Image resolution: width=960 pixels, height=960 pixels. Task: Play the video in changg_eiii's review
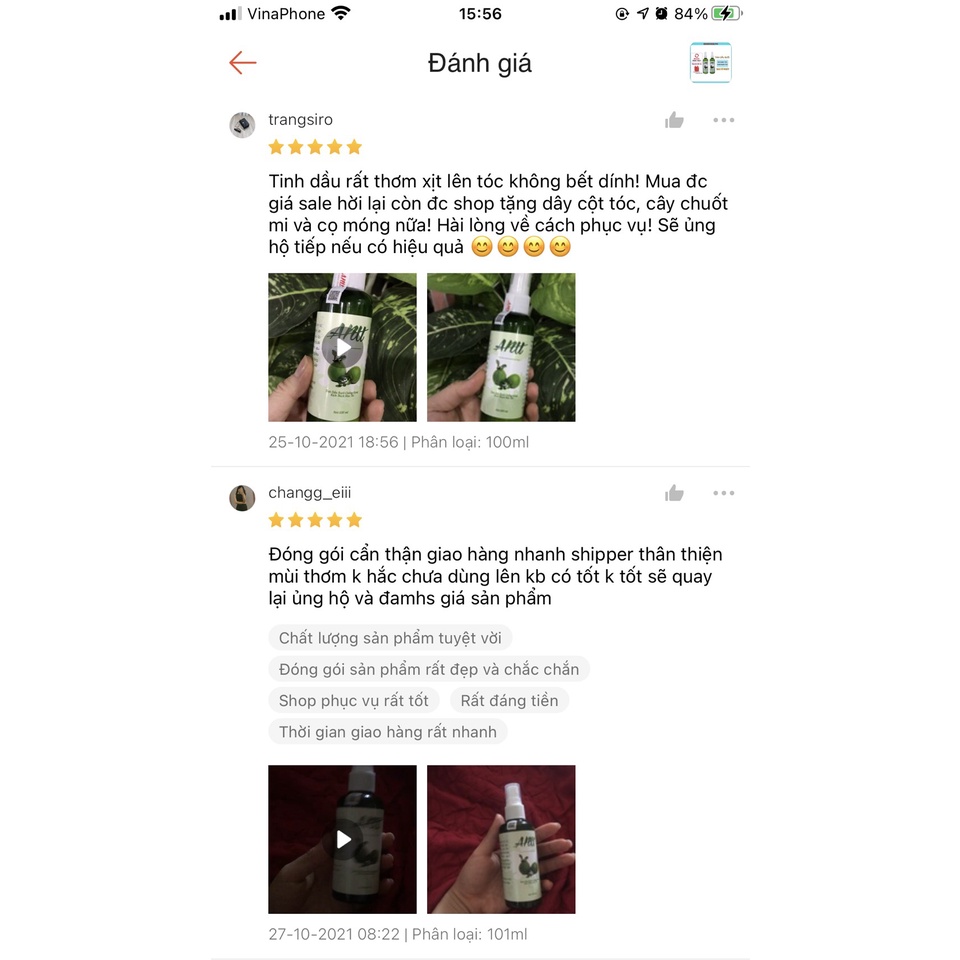pos(342,839)
